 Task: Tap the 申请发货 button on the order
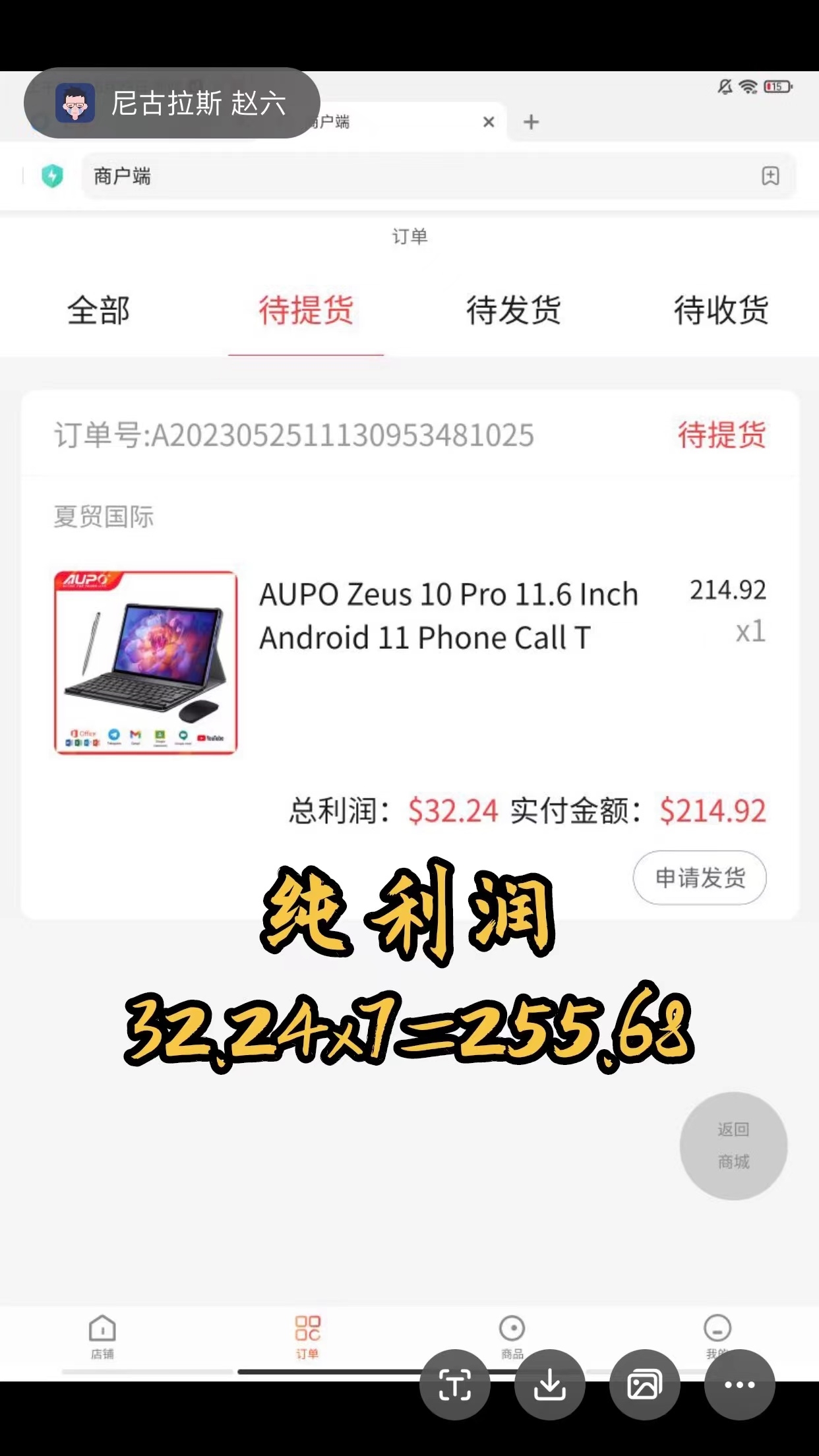(700, 878)
